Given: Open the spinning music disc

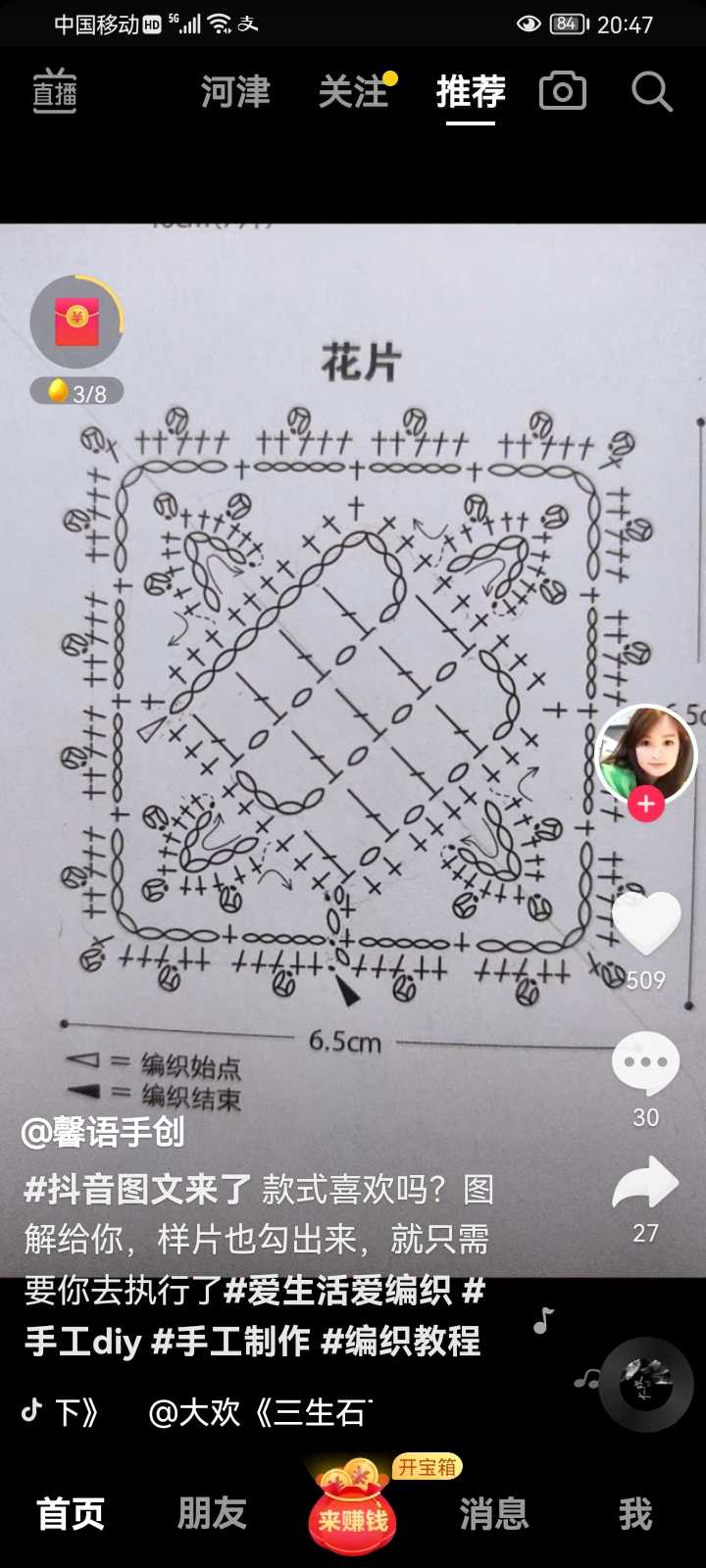Looking at the screenshot, I should coord(645,1384).
